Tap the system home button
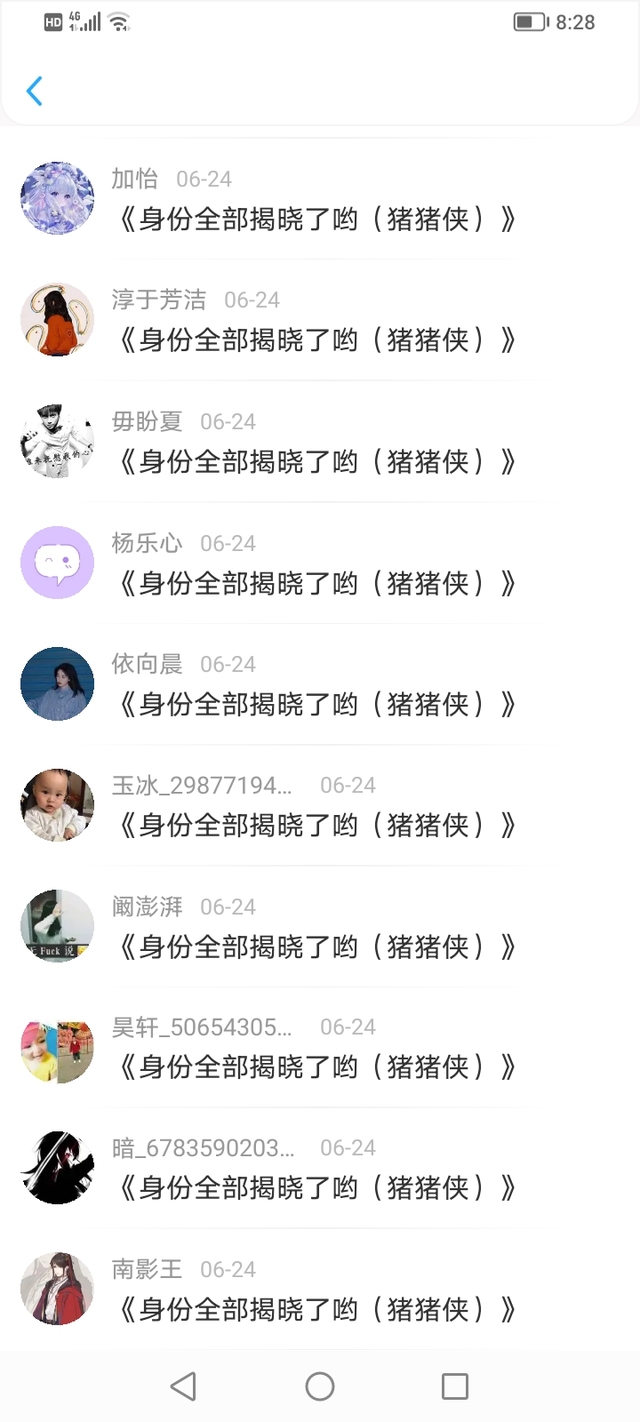The image size is (640, 1422). (320, 1386)
